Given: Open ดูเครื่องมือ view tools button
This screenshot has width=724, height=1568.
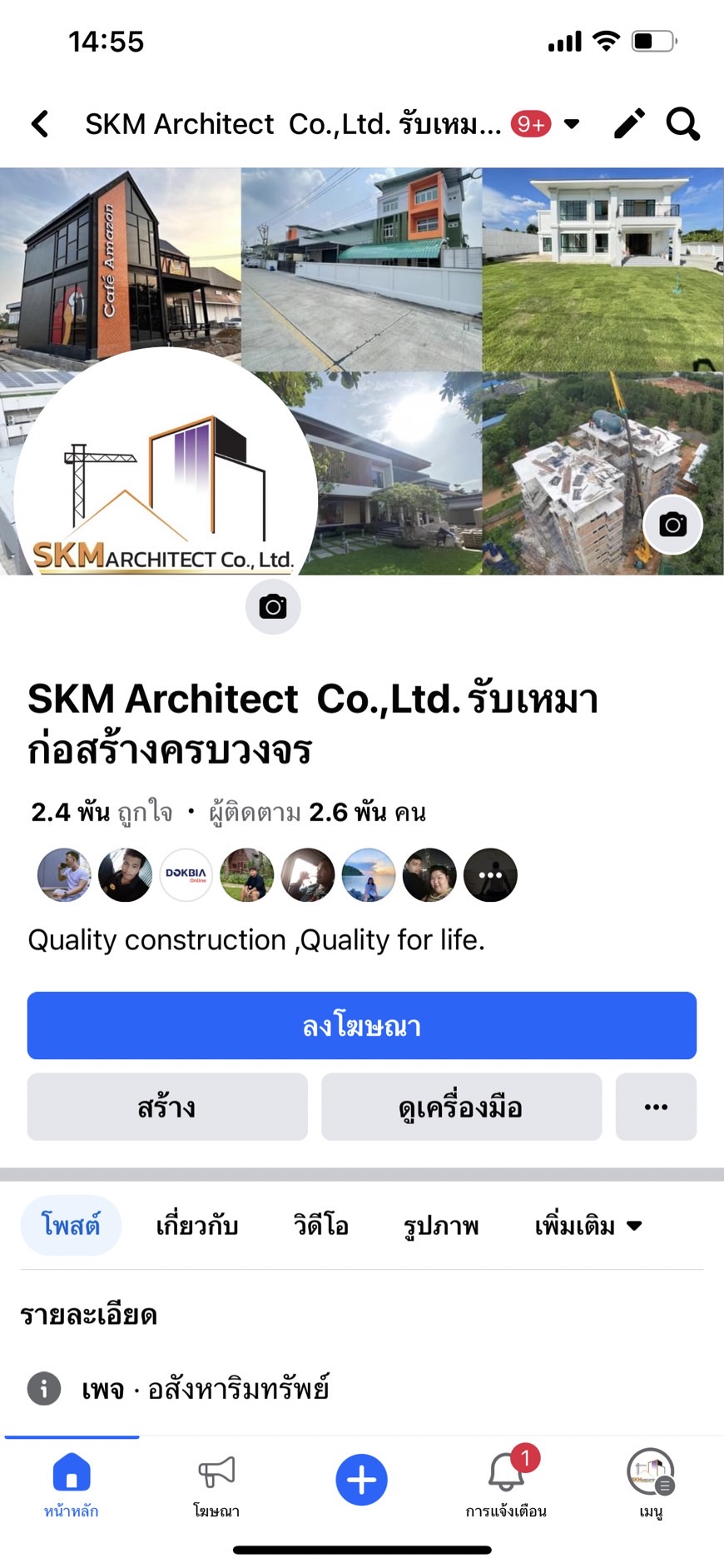Looking at the screenshot, I should pyautogui.click(x=461, y=1107).
